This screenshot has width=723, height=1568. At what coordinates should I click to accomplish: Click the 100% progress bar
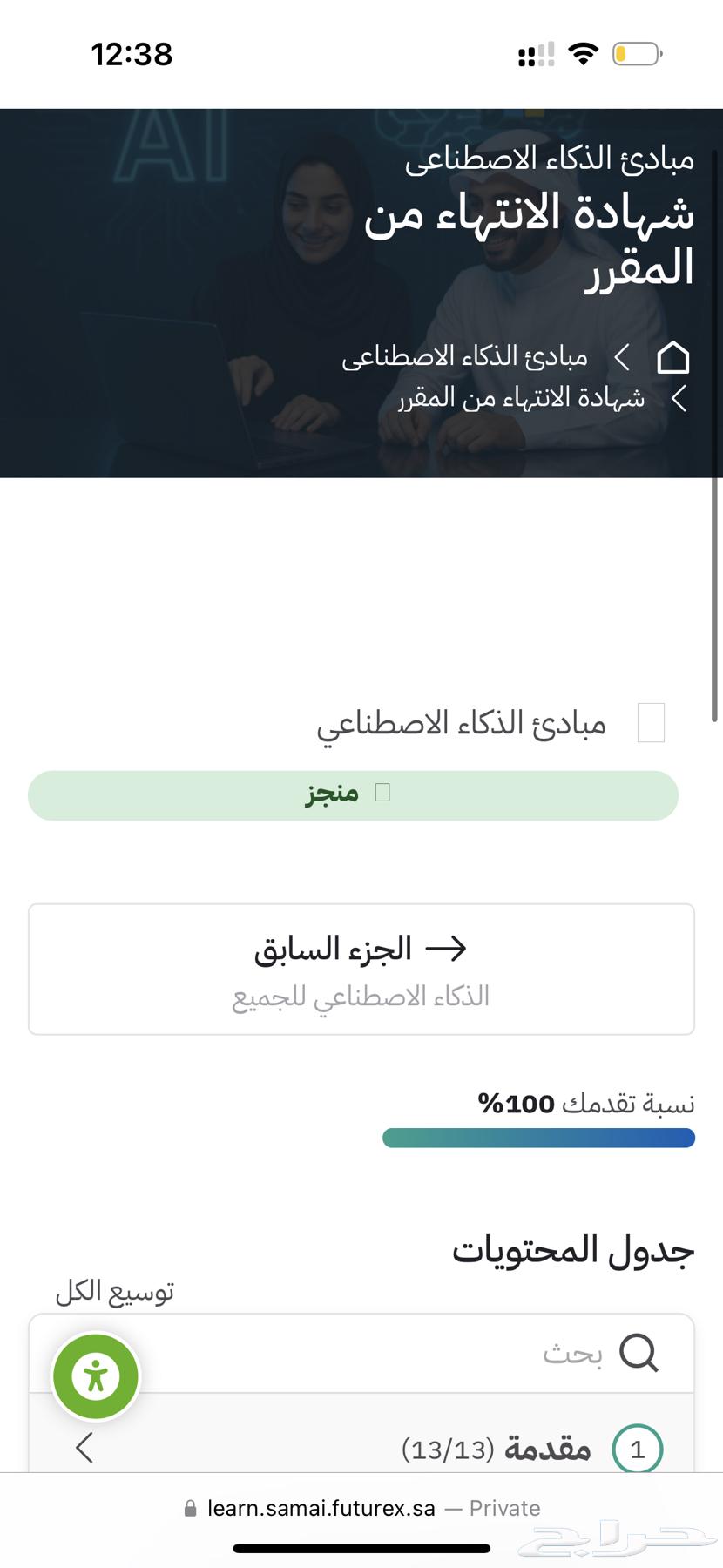coord(538,1138)
